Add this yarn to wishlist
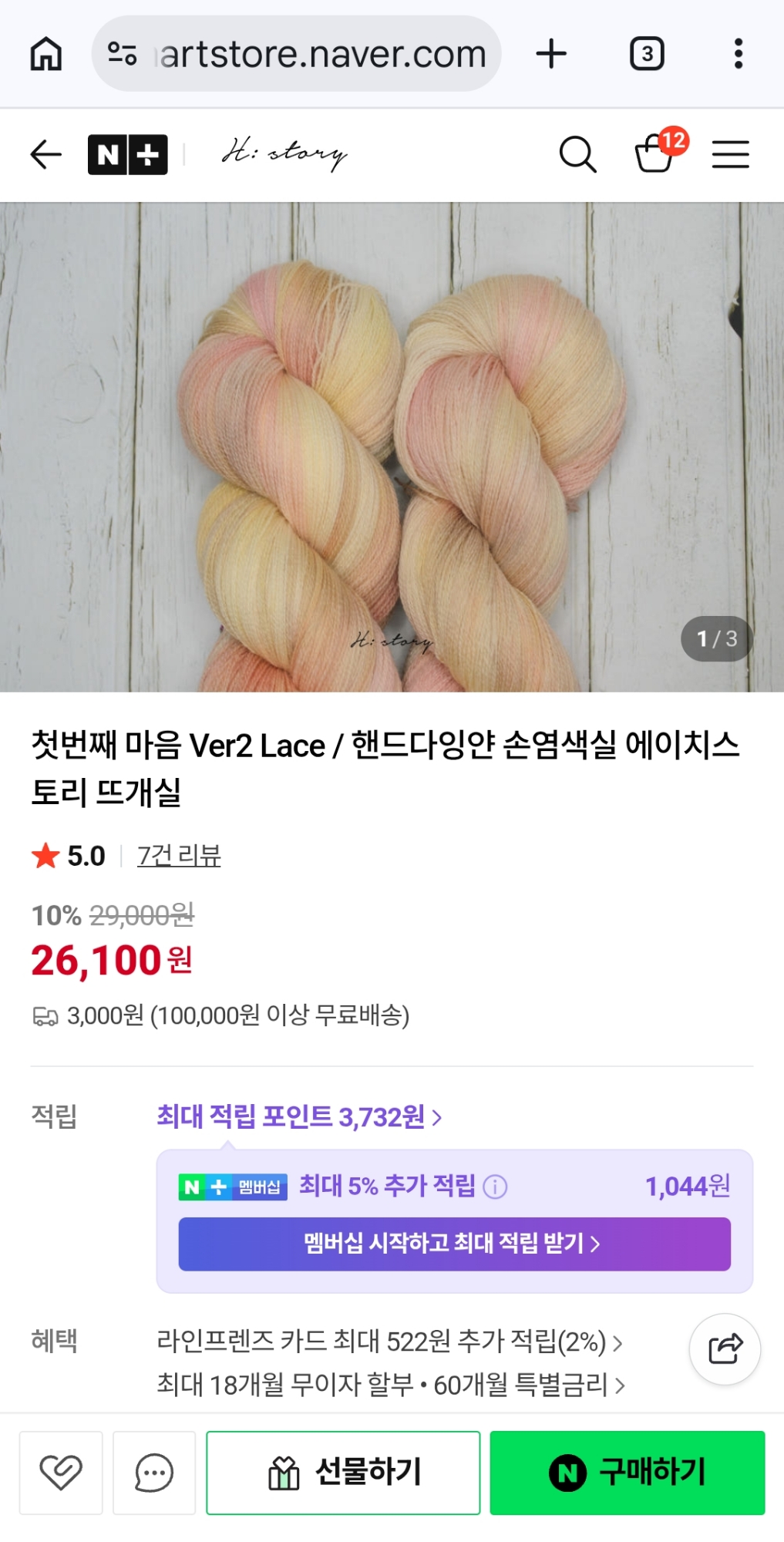 61,1473
